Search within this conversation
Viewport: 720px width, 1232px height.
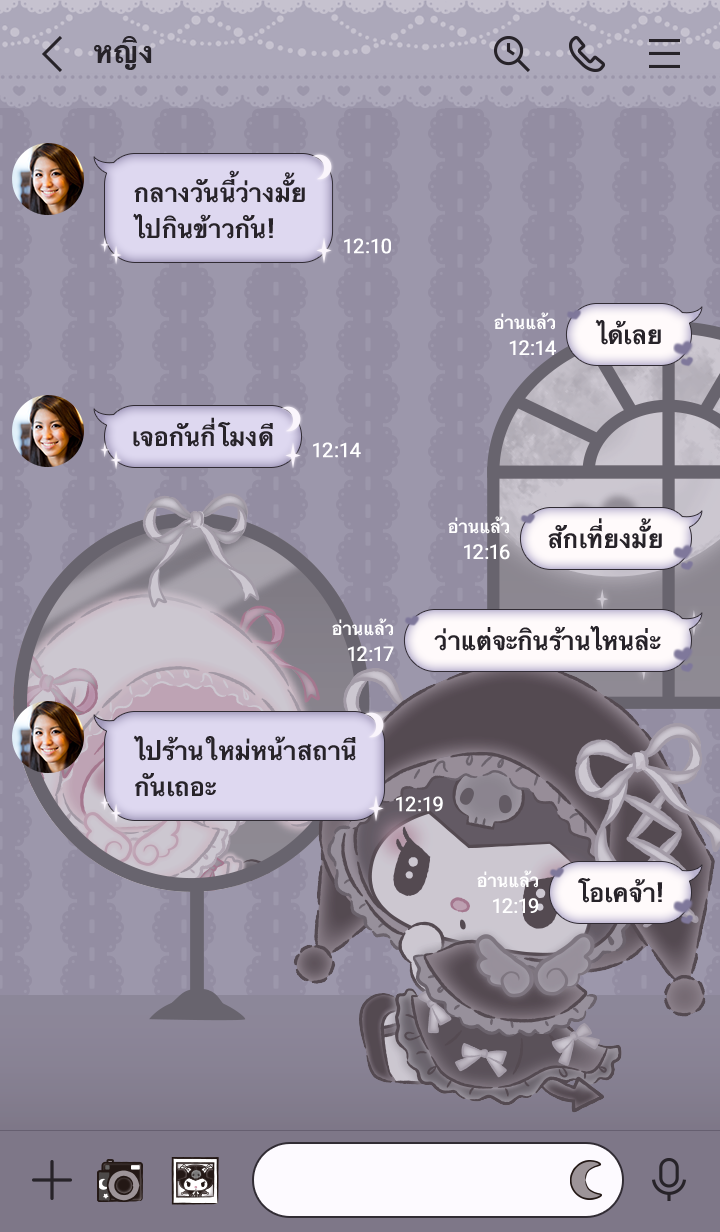pyautogui.click(x=511, y=54)
